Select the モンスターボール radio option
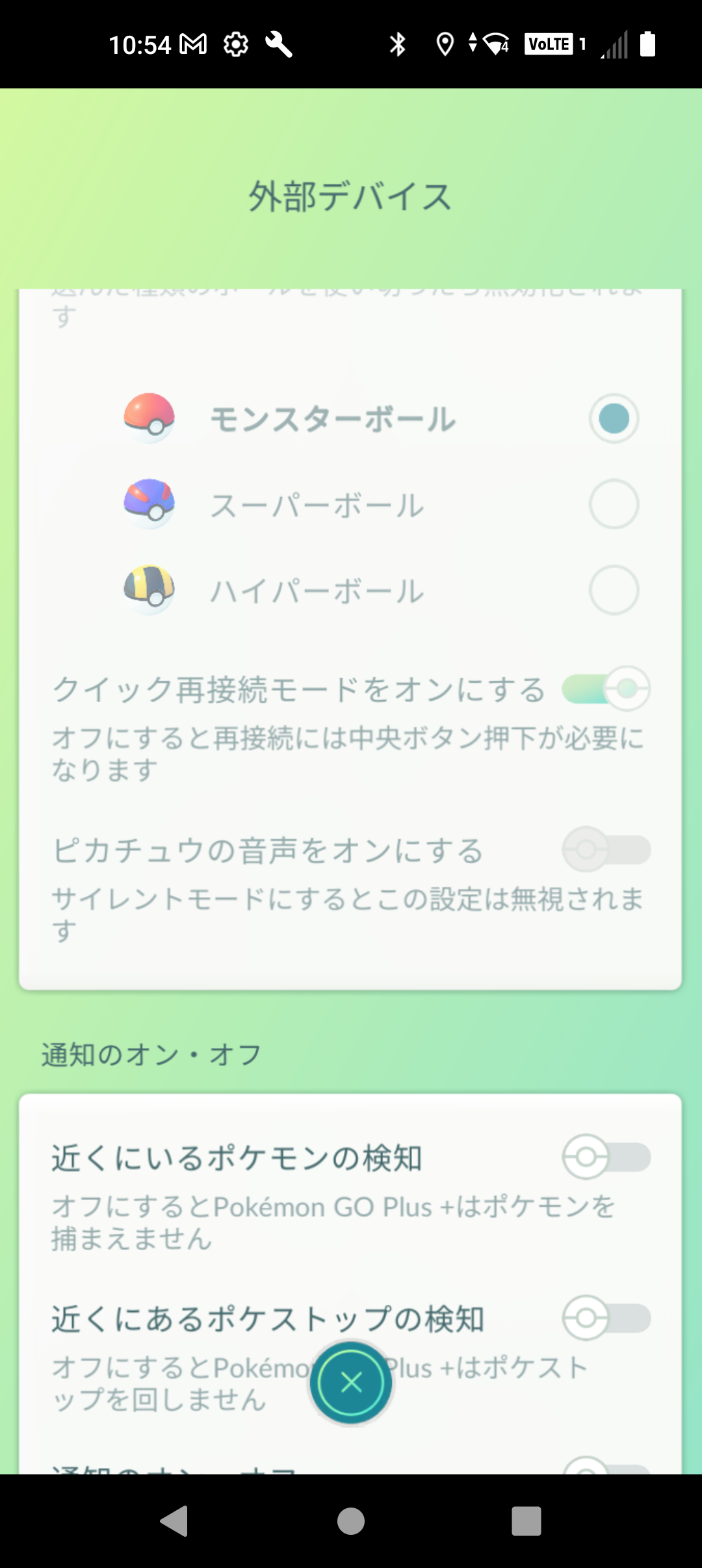The image size is (702, 1568). click(x=614, y=418)
